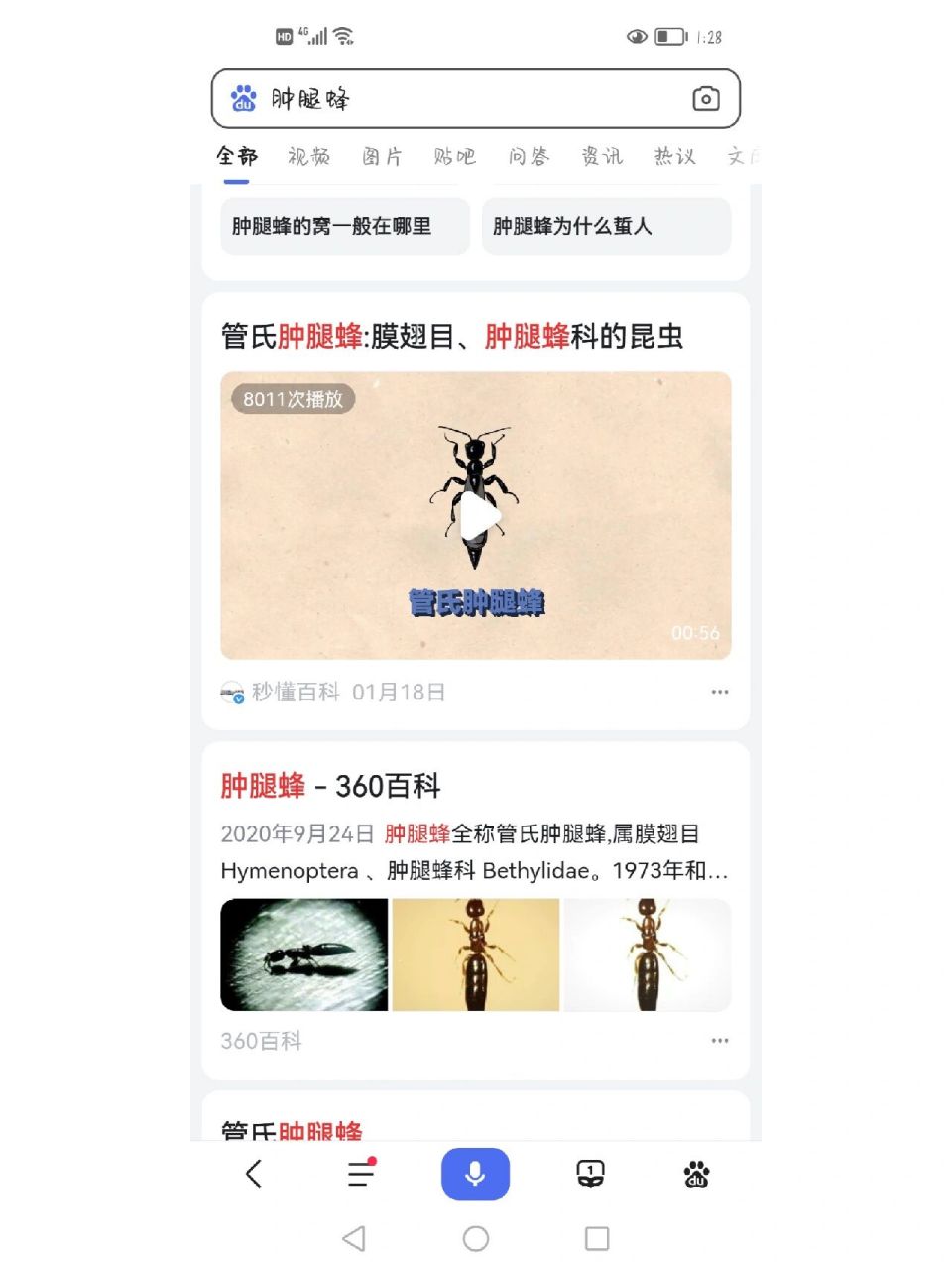Open the 肿腿蜂 - 360百科 result

330,786
